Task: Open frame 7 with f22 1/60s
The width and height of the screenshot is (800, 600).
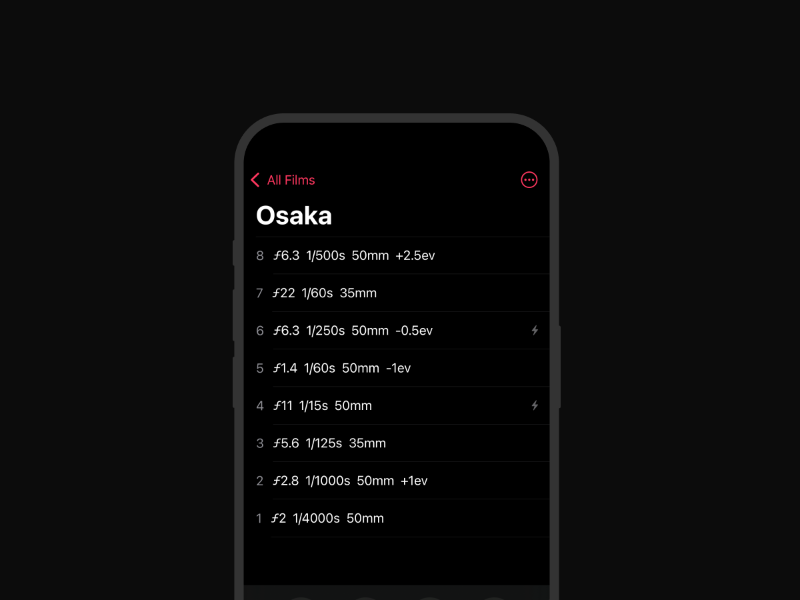Action: [400, 293]
